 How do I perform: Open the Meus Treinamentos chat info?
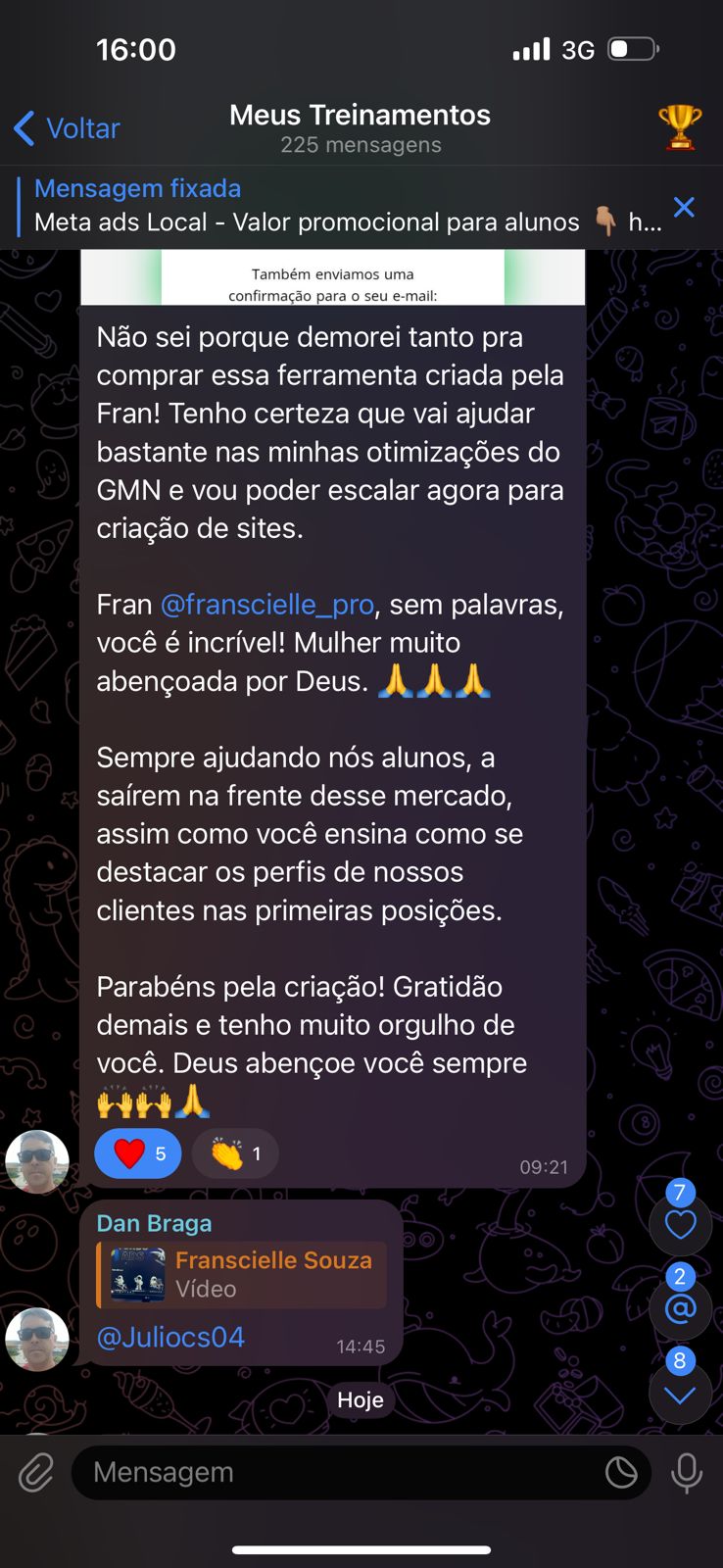coord(361,128)
